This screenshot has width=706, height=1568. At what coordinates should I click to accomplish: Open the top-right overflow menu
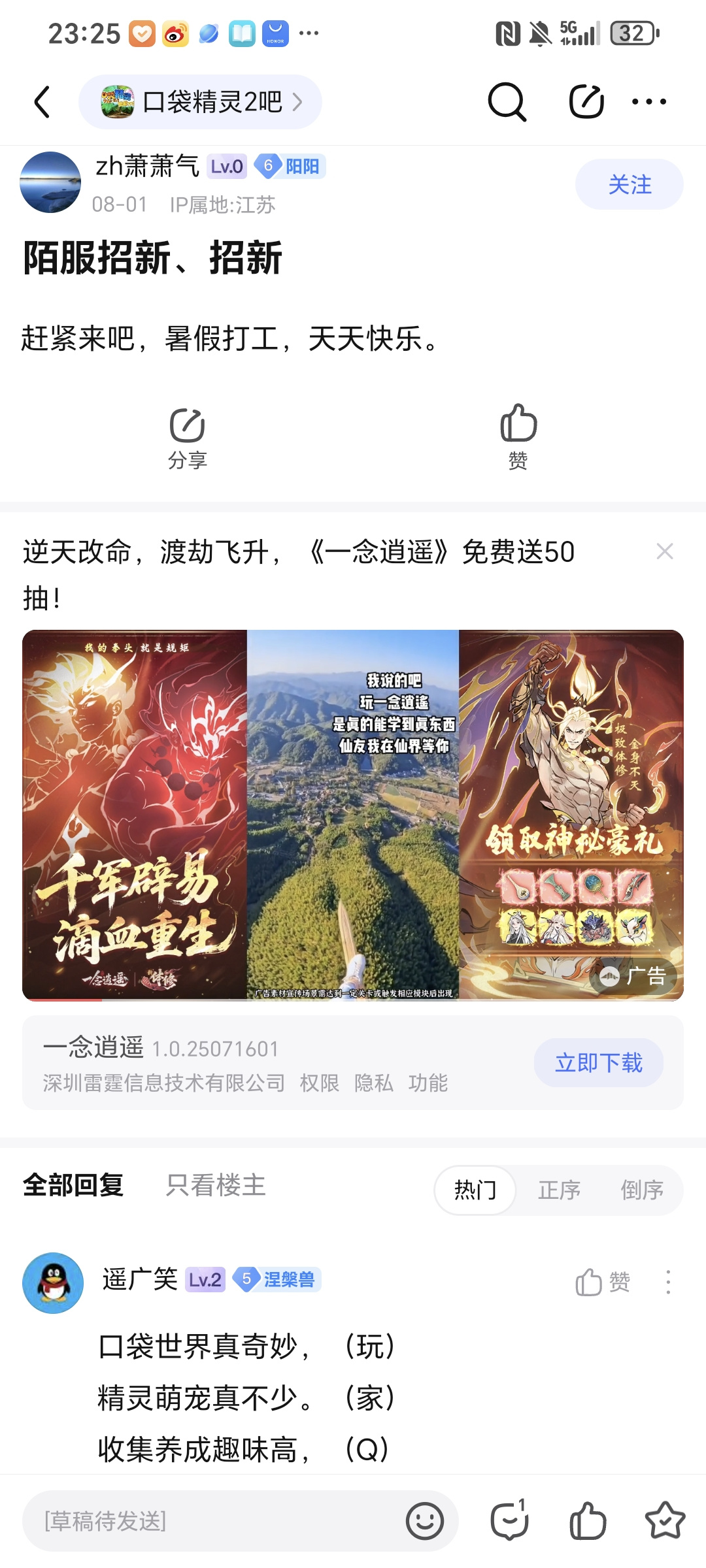649,102
